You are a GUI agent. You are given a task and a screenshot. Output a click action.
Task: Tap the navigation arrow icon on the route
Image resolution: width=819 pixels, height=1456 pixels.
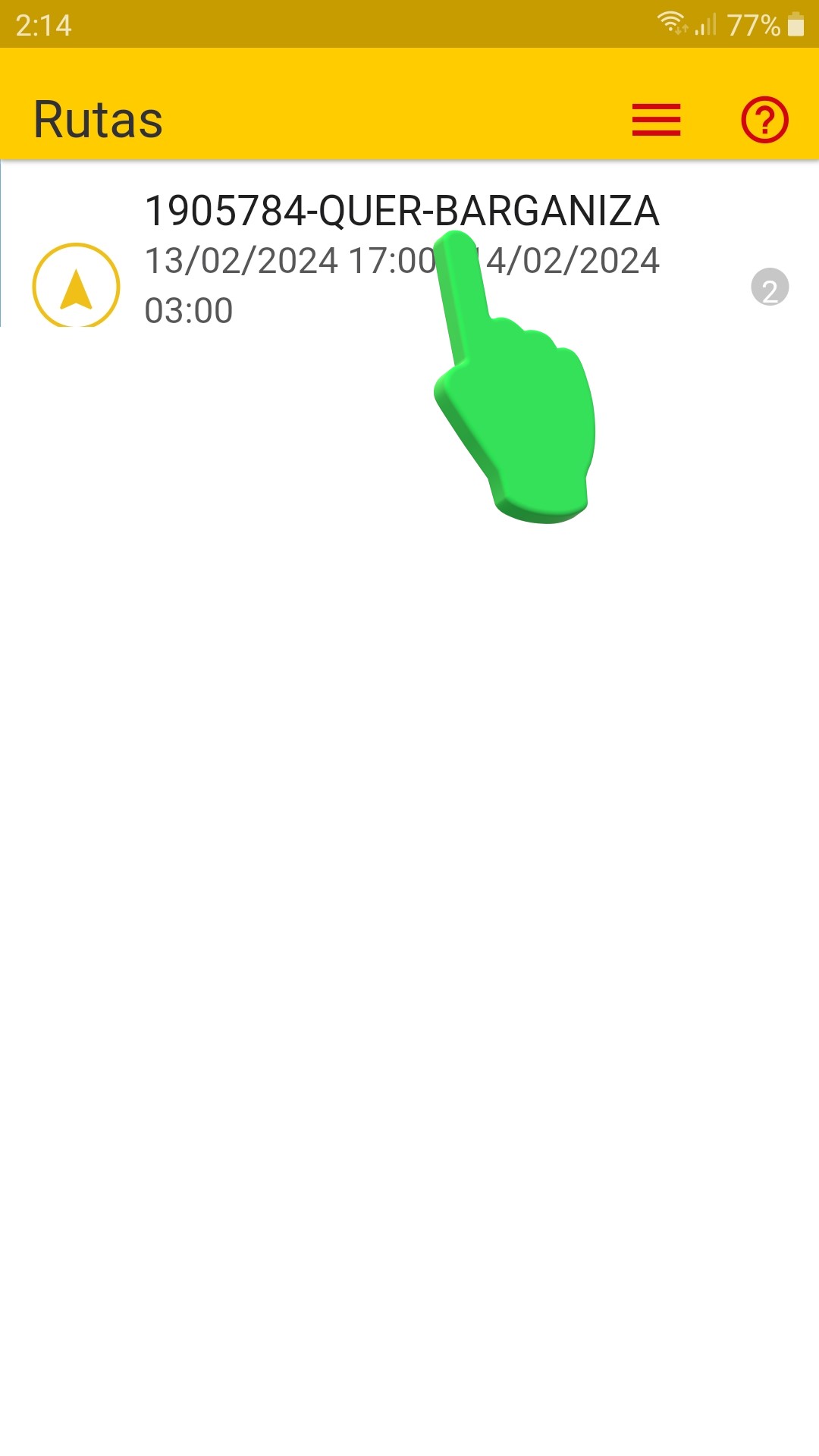(x=76, y=285)
